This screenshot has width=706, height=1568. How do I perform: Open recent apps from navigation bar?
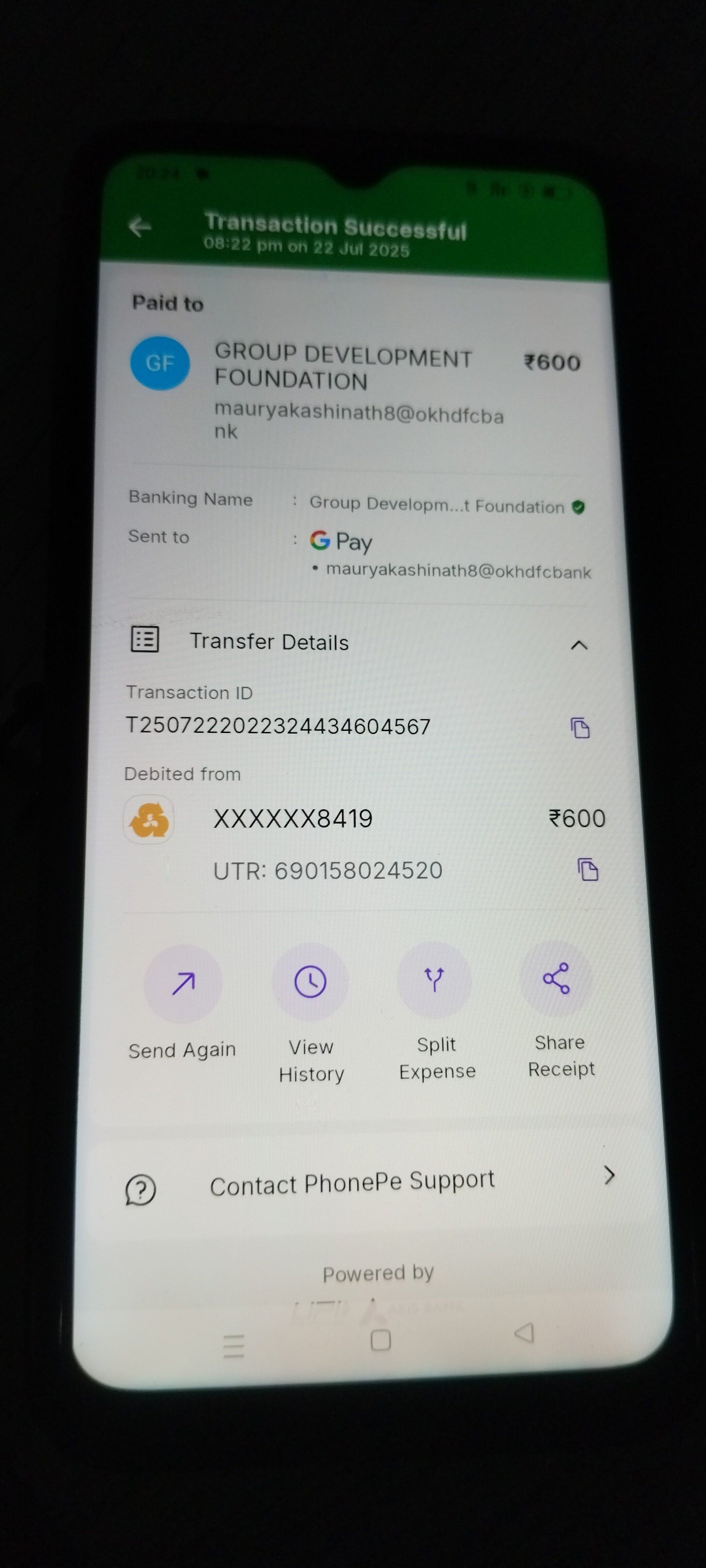(x=234, y=1346)
